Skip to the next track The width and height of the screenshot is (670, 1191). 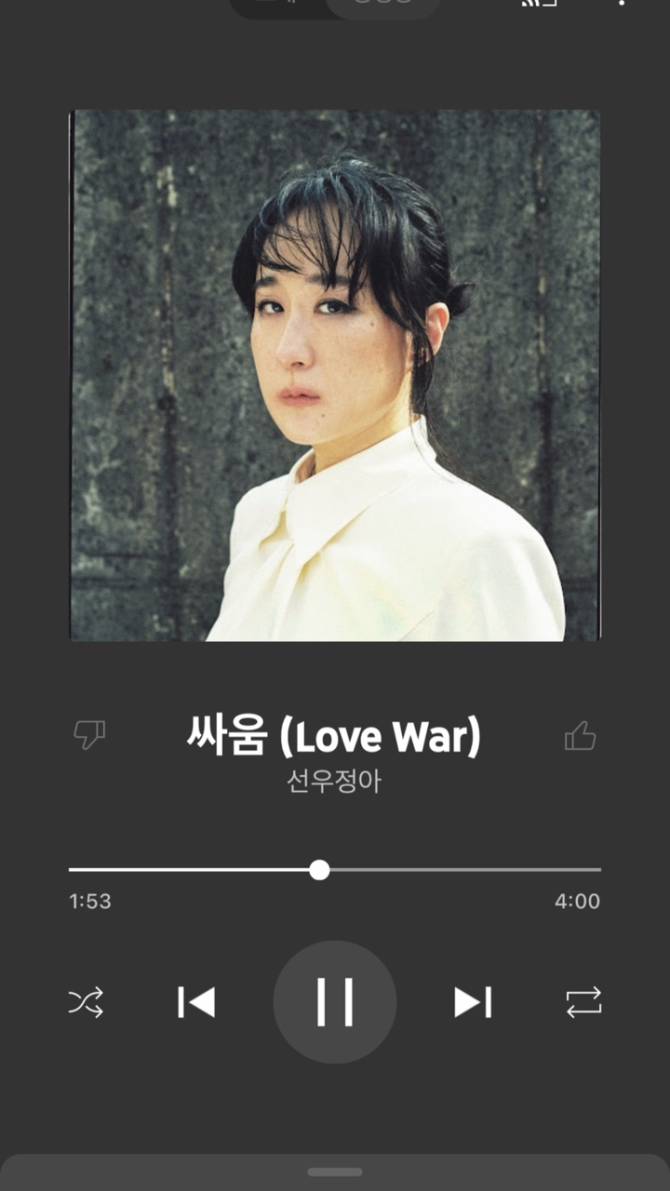(x=472, y=1002)
